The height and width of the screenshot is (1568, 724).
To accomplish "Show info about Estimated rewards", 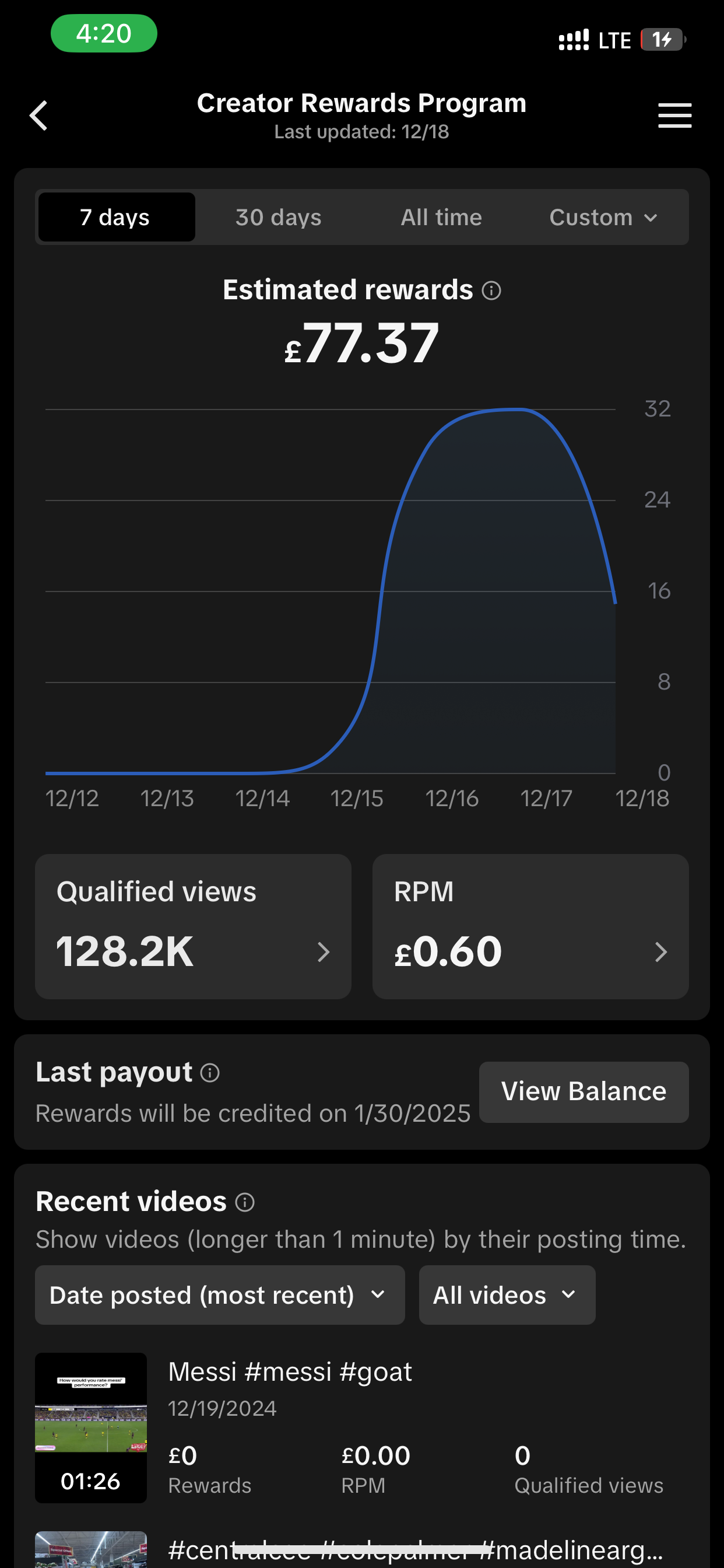I will (491, 290).
